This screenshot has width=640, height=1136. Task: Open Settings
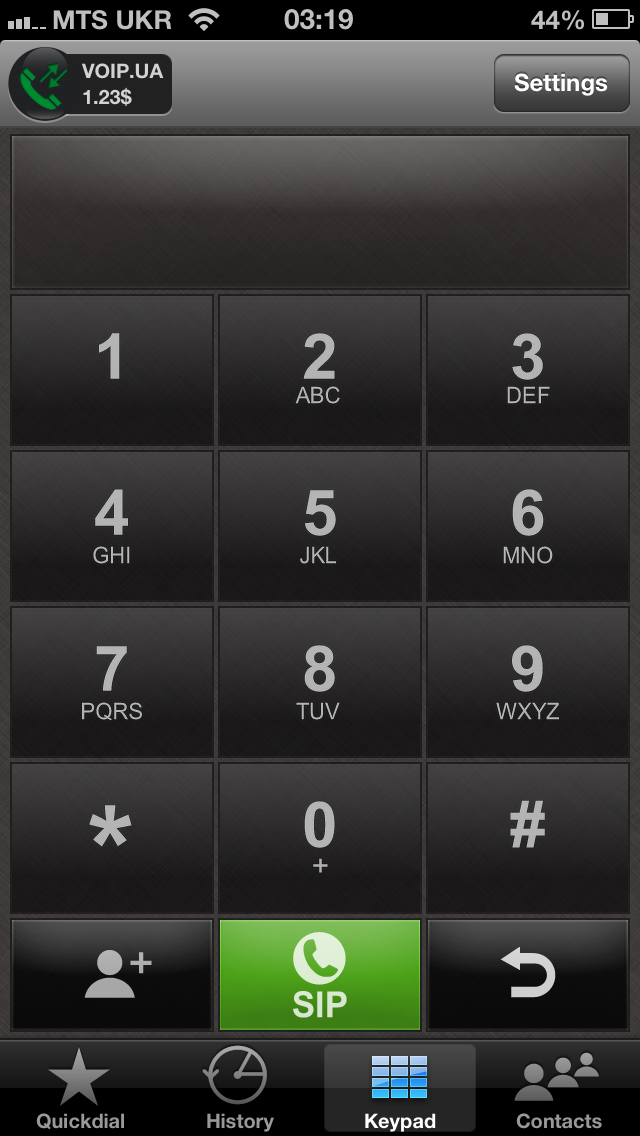[560, 84]
